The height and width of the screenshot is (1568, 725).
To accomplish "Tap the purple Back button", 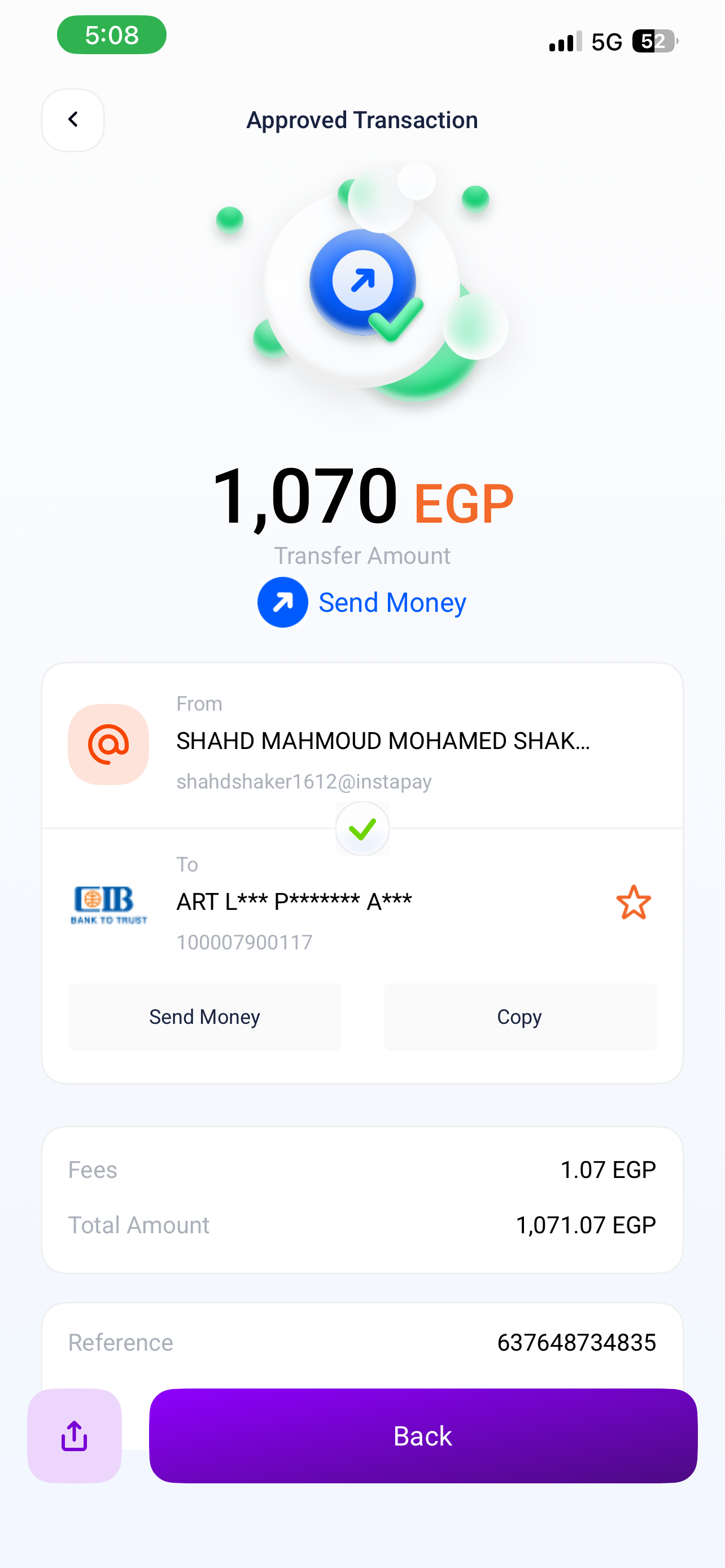I will coord(422,1435).
